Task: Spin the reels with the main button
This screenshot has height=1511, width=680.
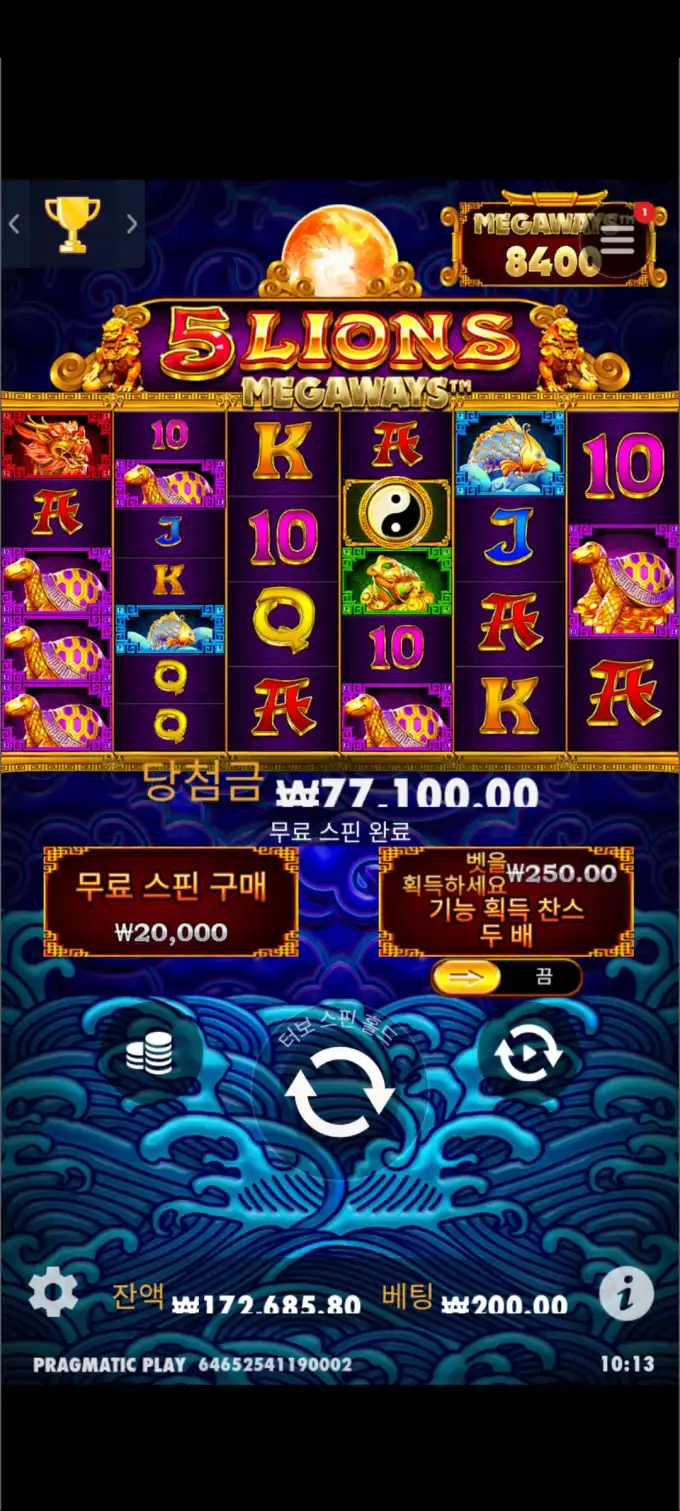Action: pyautogui.click(x=339, y=1092)
